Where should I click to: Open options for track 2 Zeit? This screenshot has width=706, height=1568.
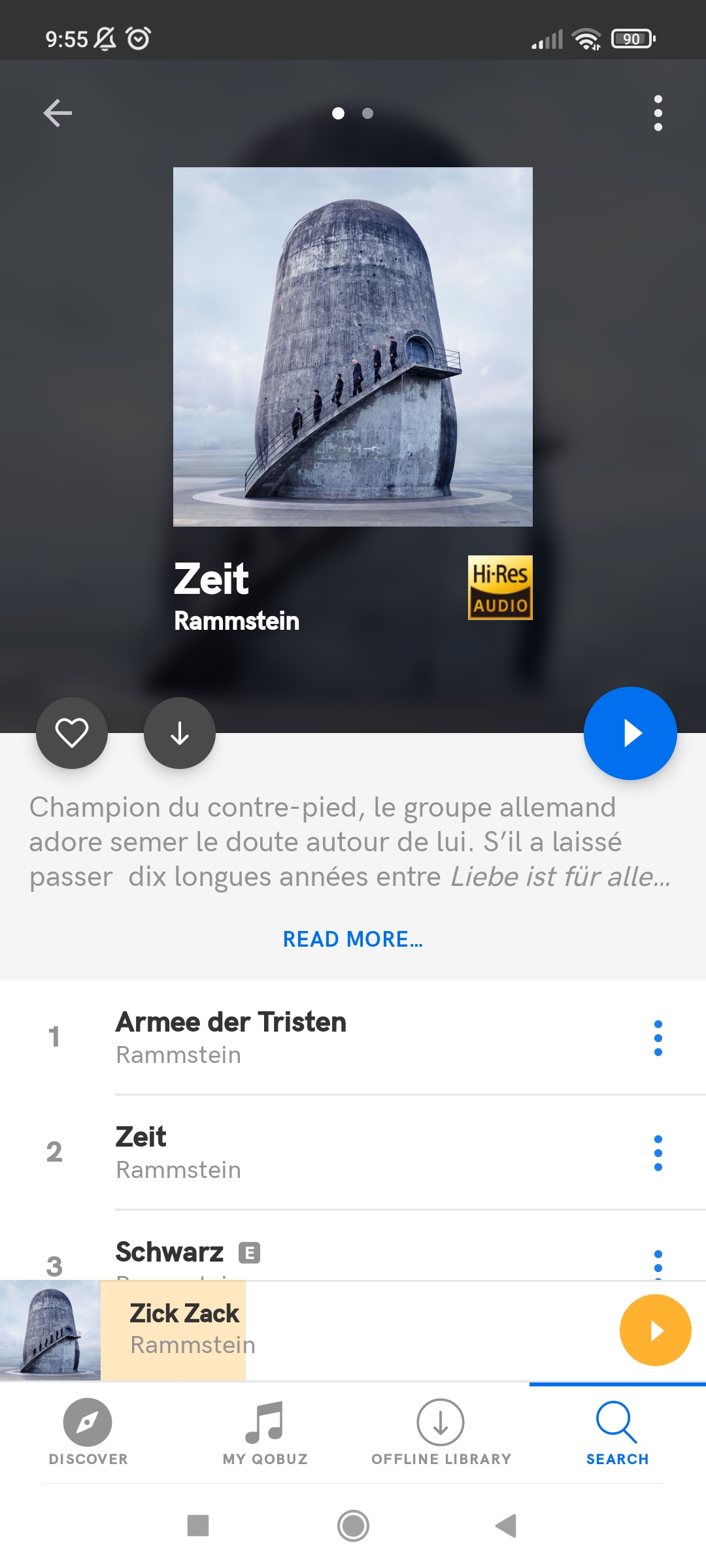[x=658, y=1152]
